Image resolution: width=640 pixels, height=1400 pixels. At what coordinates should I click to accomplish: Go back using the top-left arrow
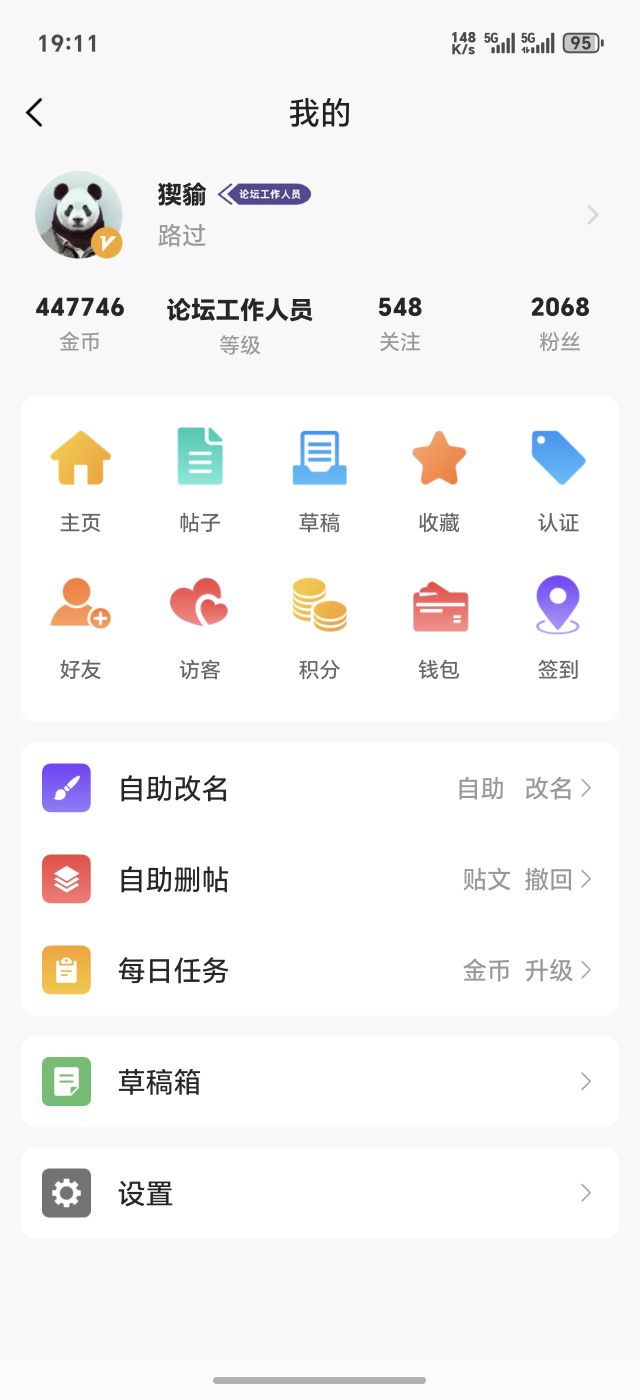point(35,113)
